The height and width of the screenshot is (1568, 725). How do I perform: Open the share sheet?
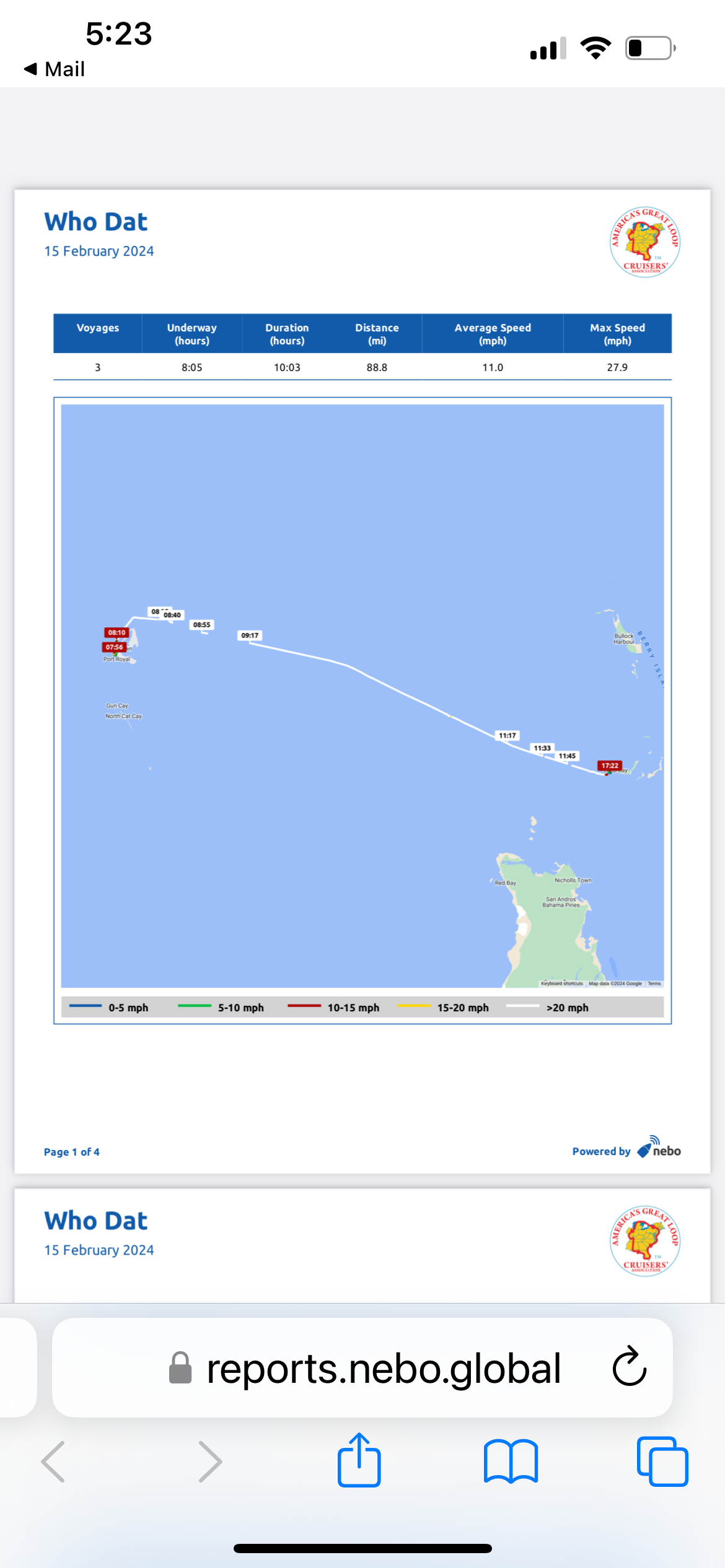point(359,1460)
